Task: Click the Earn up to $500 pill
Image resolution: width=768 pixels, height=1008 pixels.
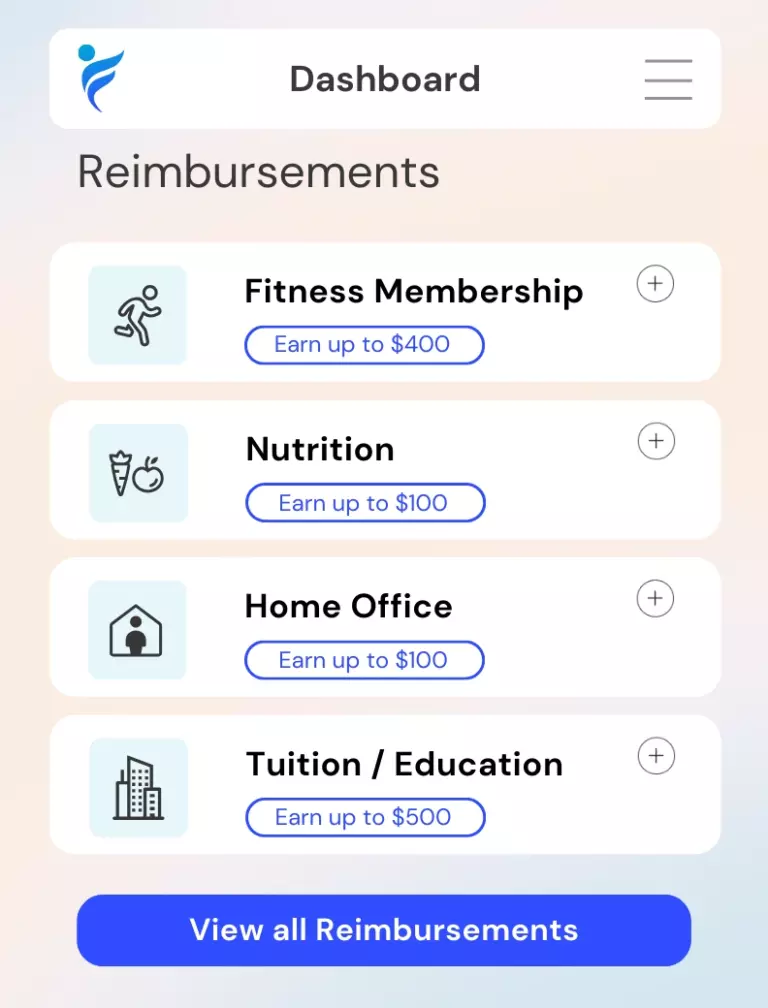Action: point(365,817)
